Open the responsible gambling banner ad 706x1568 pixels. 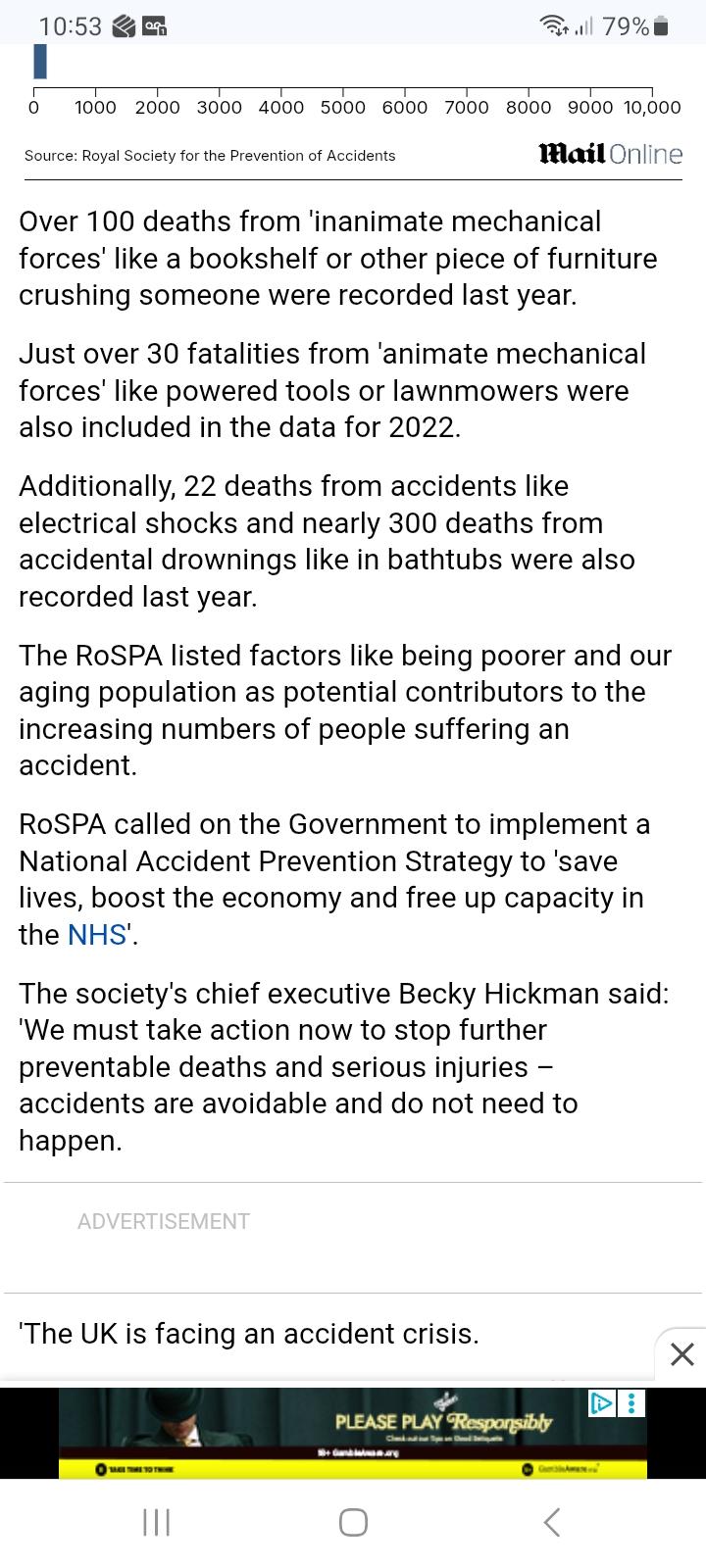point(353,1432)
